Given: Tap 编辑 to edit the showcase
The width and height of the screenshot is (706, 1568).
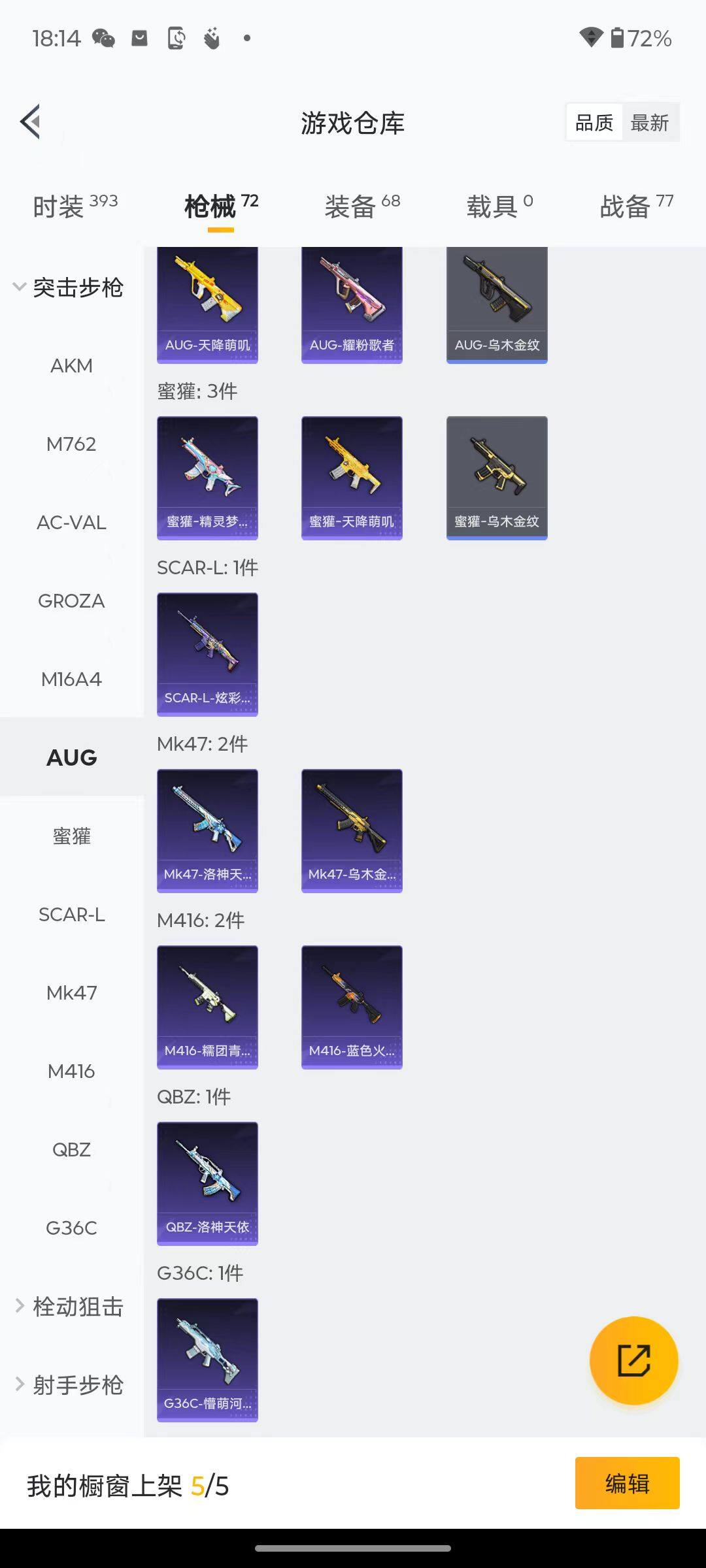Looking at the screenshot, I should [627, 1483].
